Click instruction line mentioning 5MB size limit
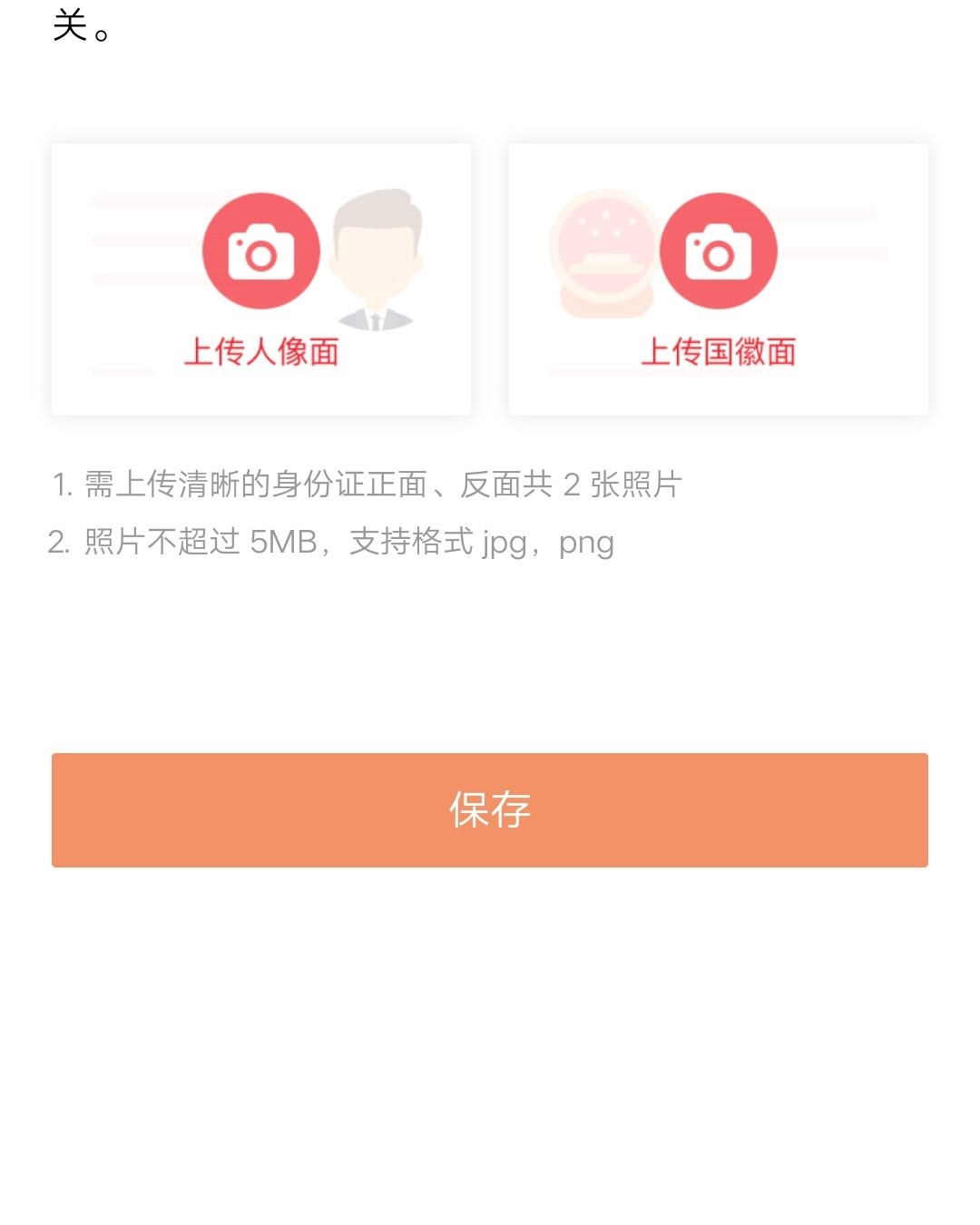This screenshot has width=980, height=1225. [331, 543]
